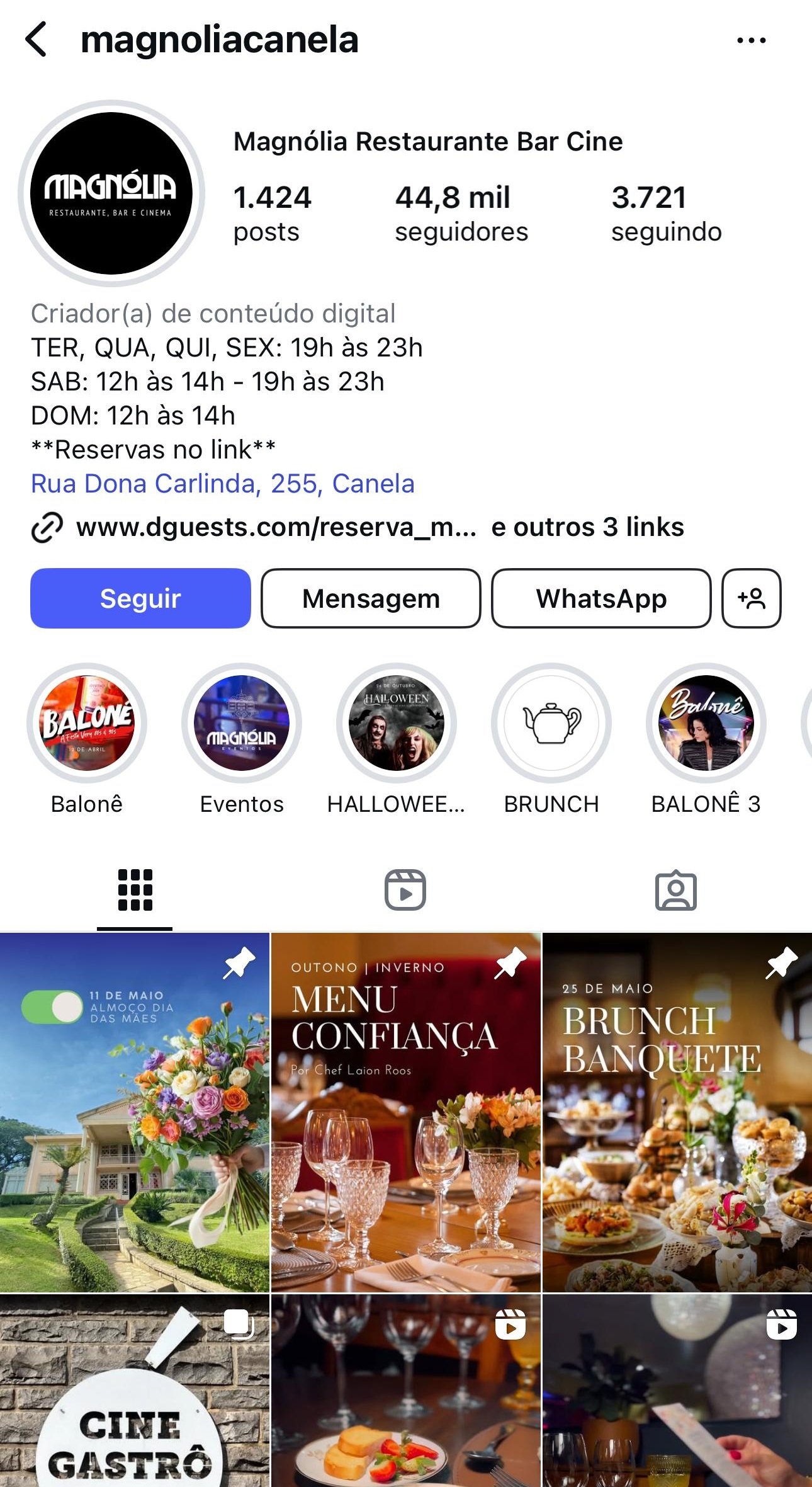812x1487 pixels.
Task: View the Balonê story highlight
Action: pyautogui.click(x=87, y=723)
